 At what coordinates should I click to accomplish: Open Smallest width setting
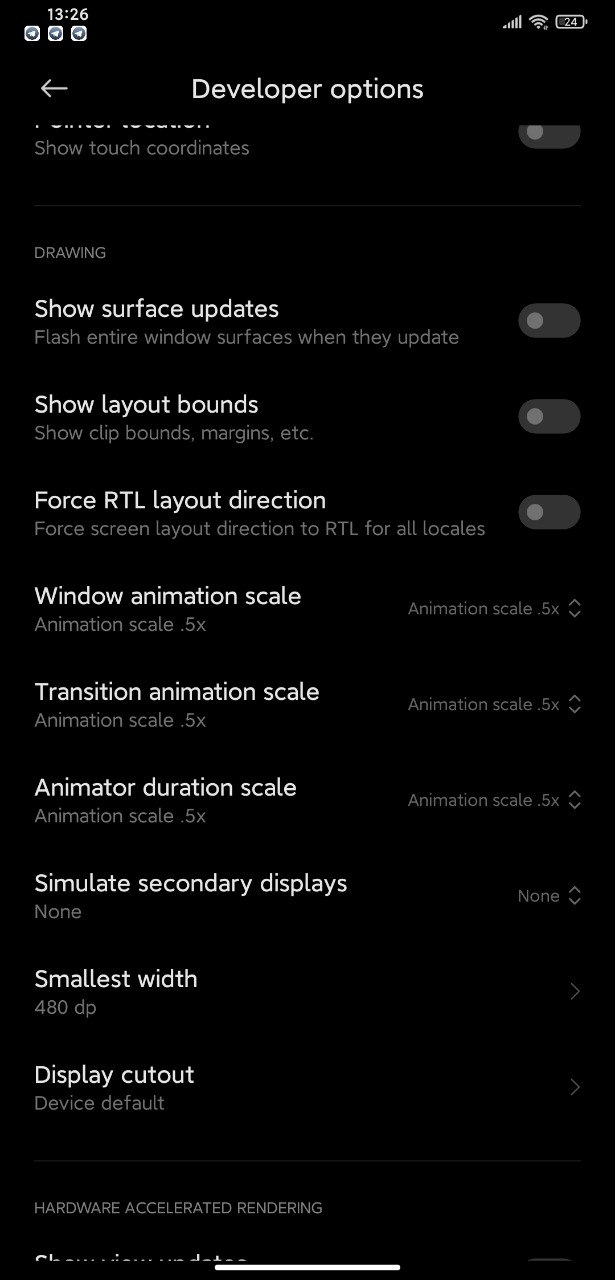[307, 992]
